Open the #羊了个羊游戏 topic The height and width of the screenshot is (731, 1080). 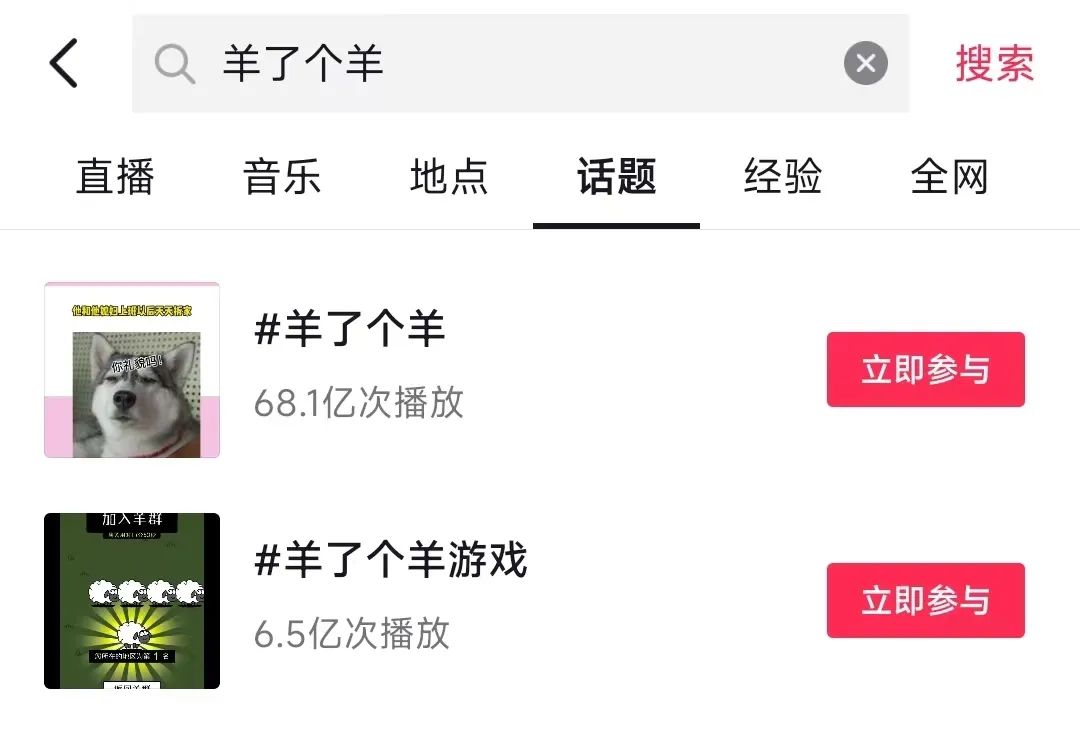tap(390, 561)
